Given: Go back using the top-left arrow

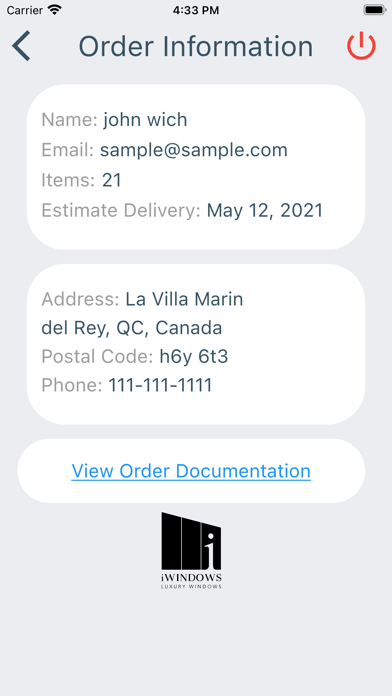Looking at the screenshot, I should [21, 46].
